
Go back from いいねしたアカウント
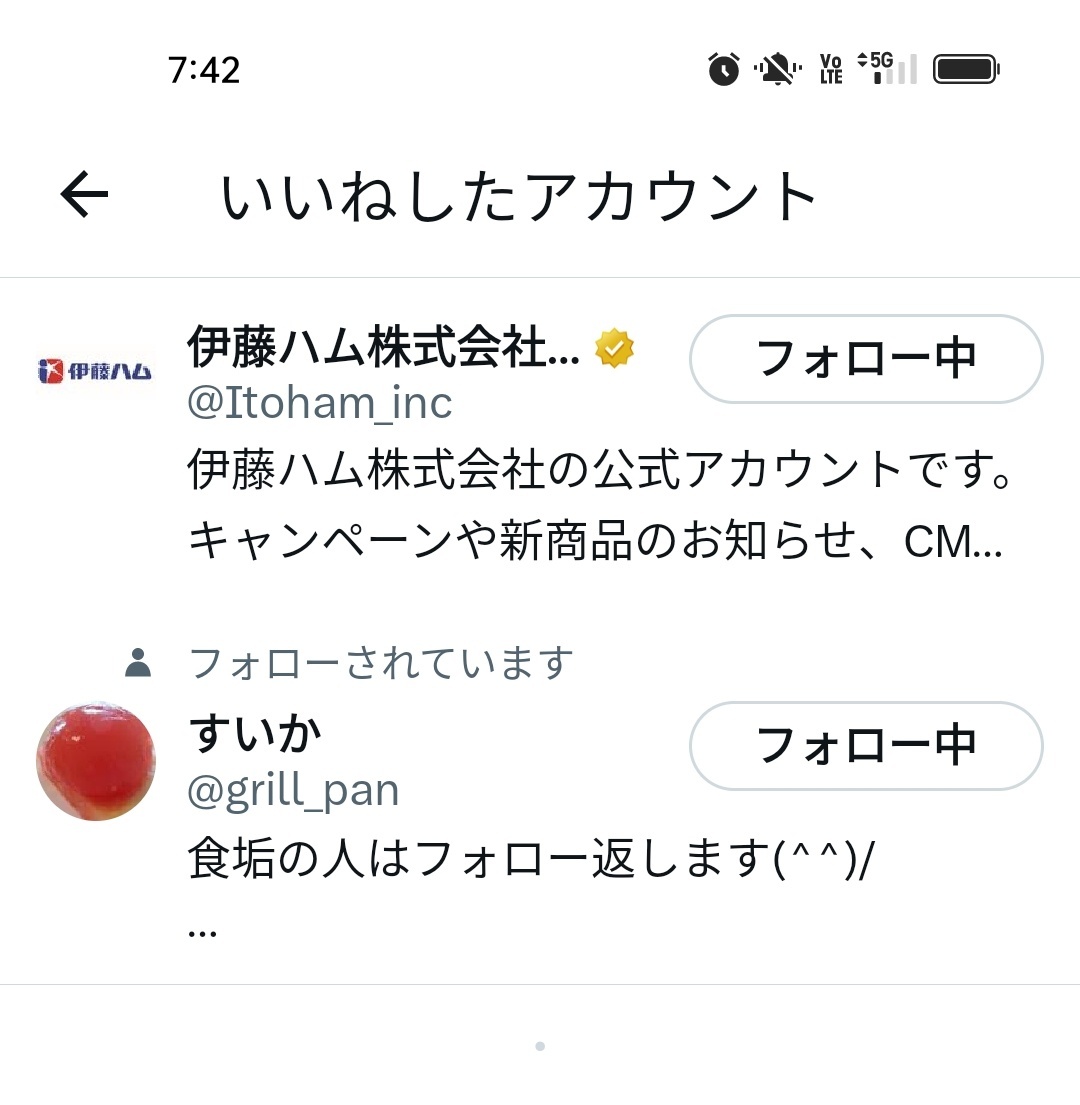[85, 194]
